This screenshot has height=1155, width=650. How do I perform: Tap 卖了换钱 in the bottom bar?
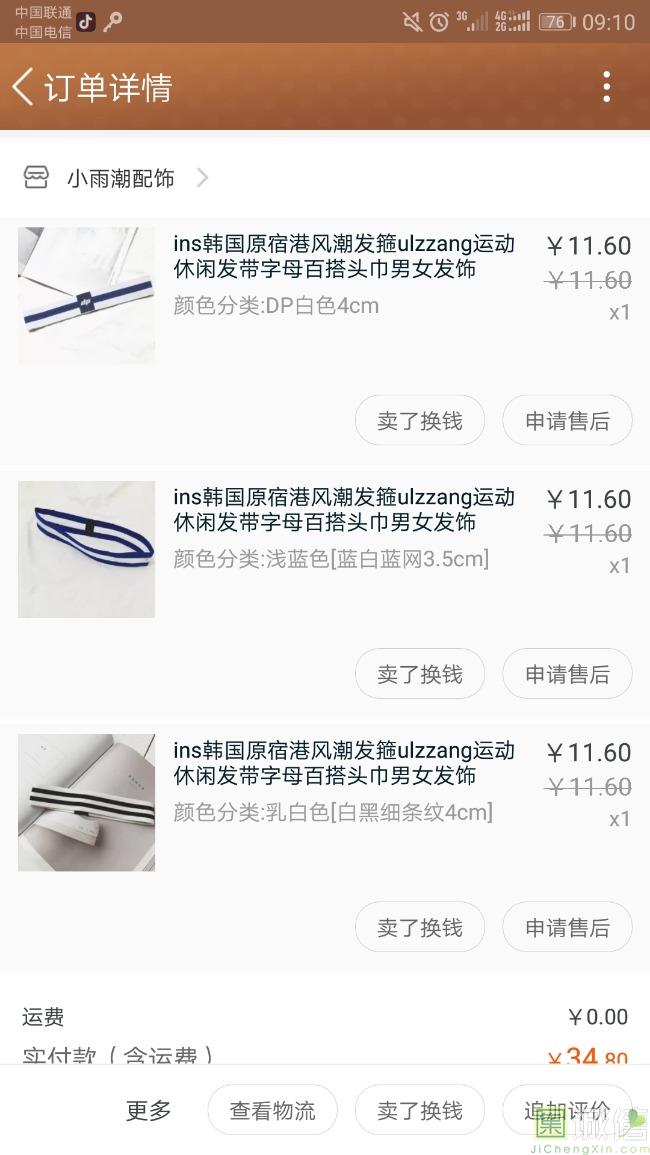(x=420, y=1110)
